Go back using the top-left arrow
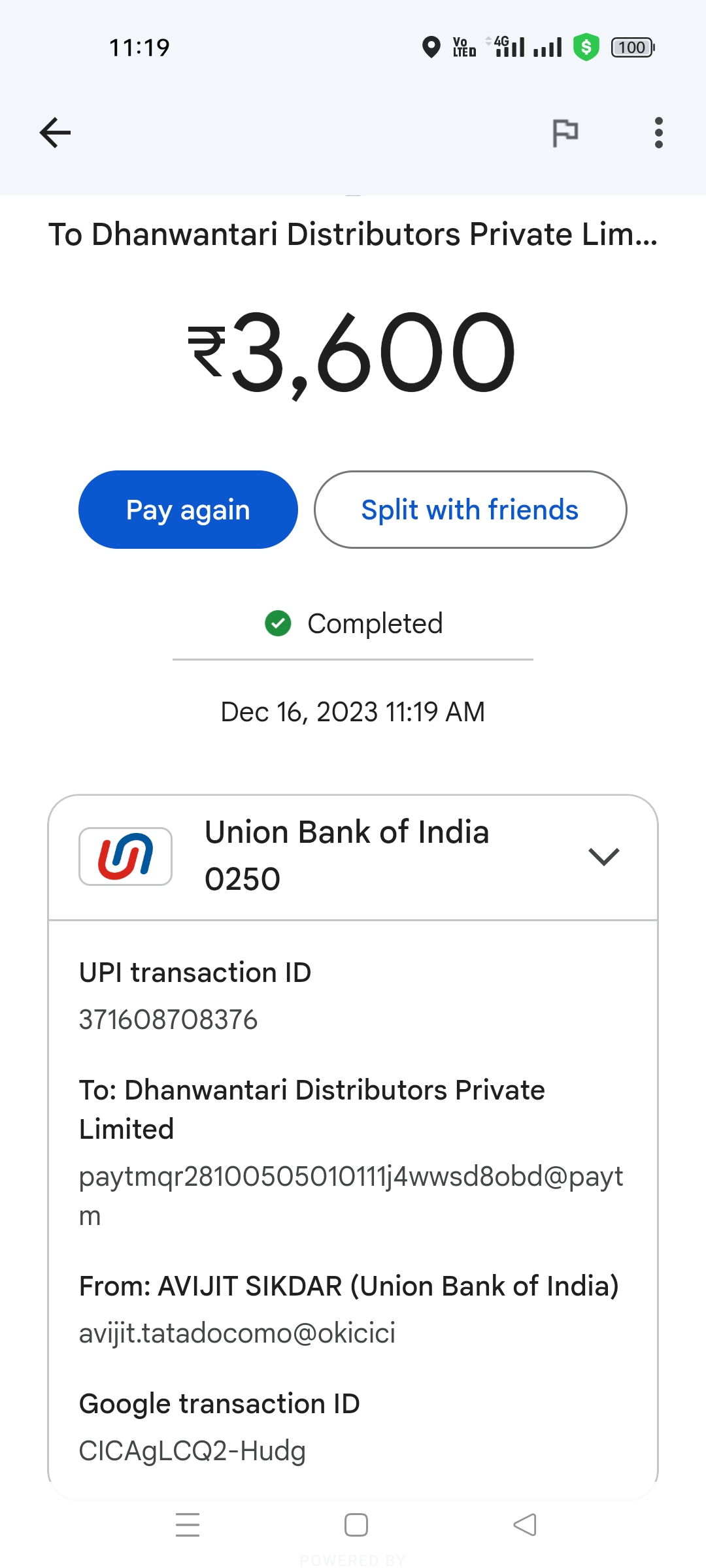706x1568 pixels. (55, 133)
